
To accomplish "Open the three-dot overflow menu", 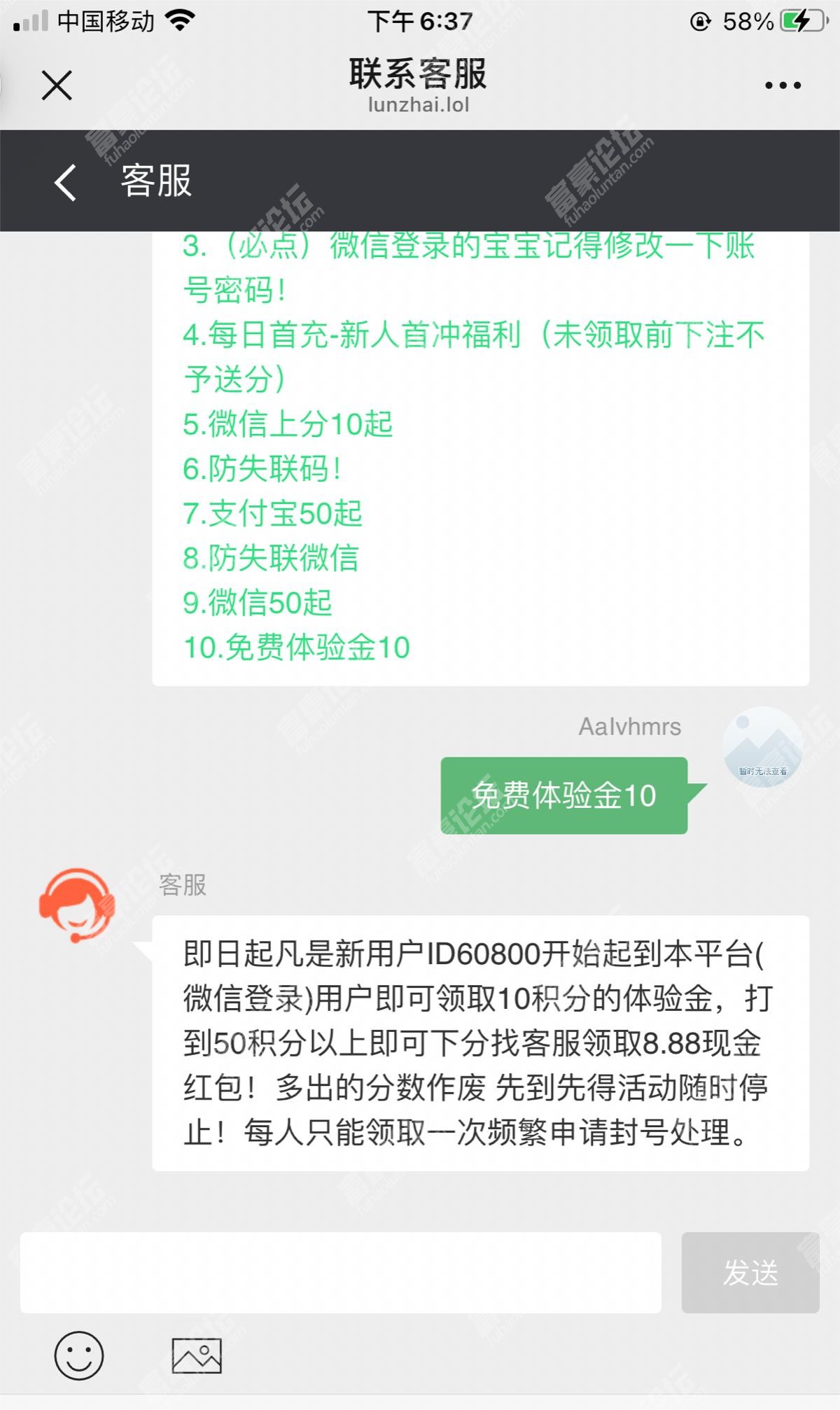I will [x=782, y=85].
